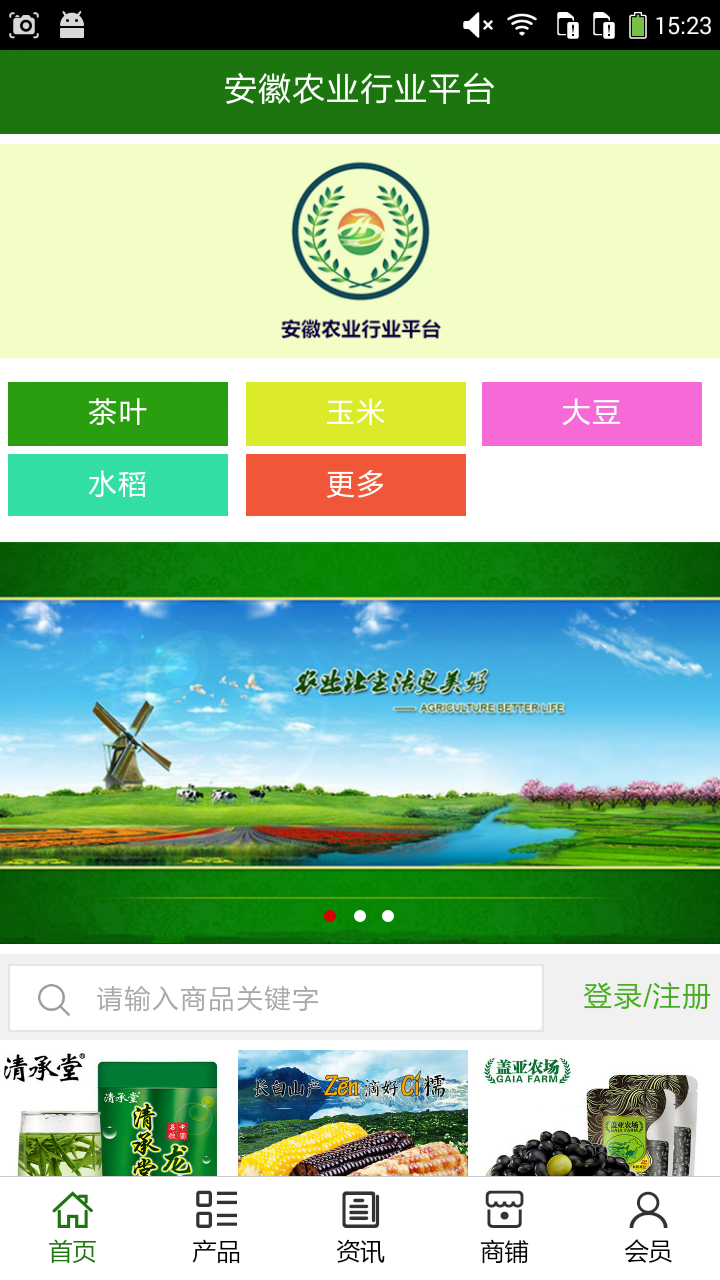Open the 茶叶 category
The image size is (720, 1280).
point(118,413)
